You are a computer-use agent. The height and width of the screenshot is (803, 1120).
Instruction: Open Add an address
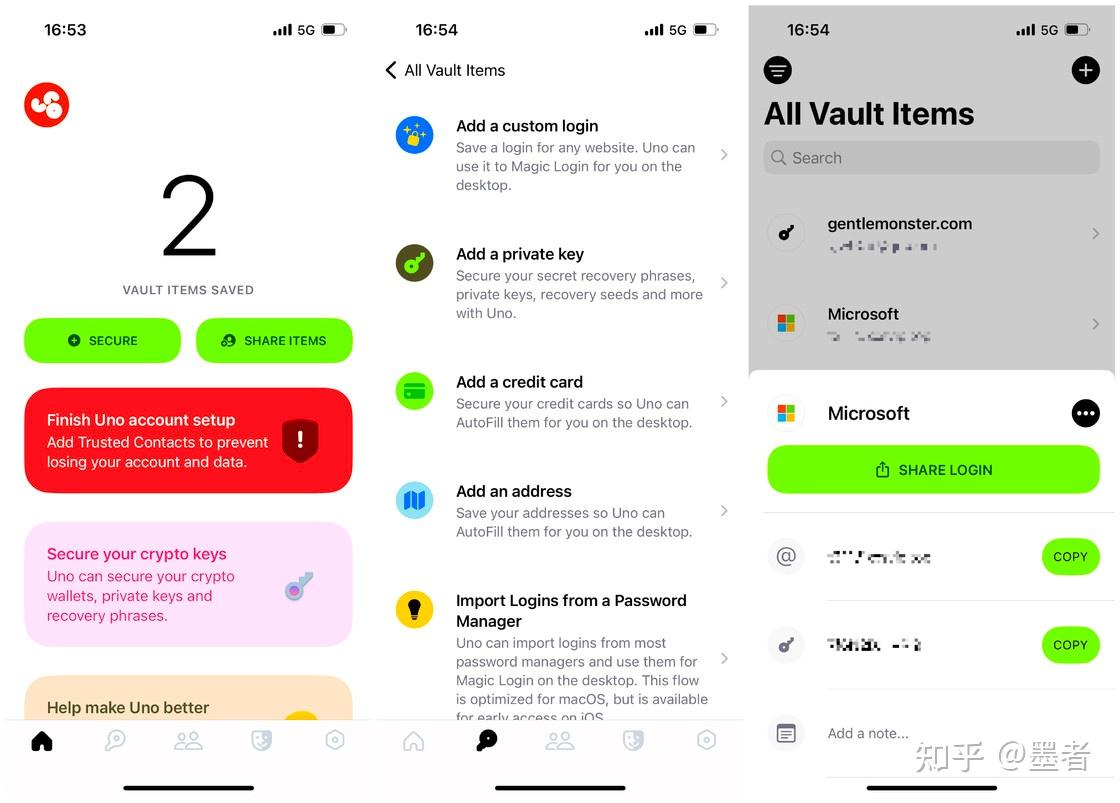point(560,510)
